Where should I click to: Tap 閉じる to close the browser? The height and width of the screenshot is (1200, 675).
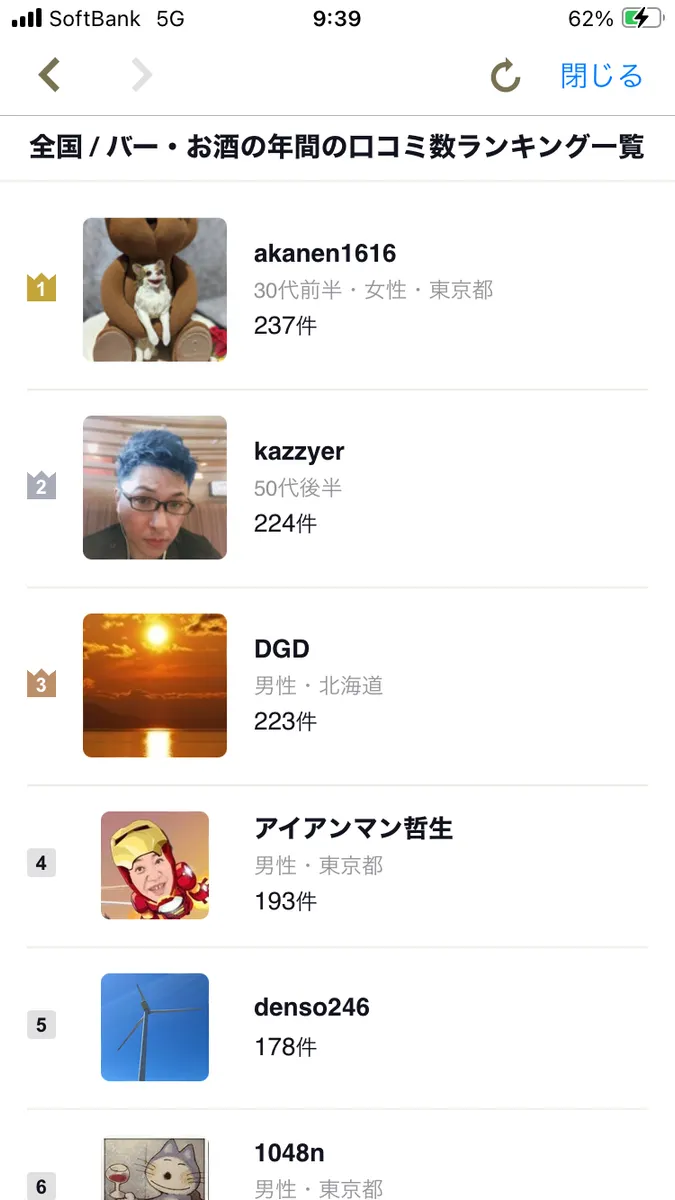(601, 76)
